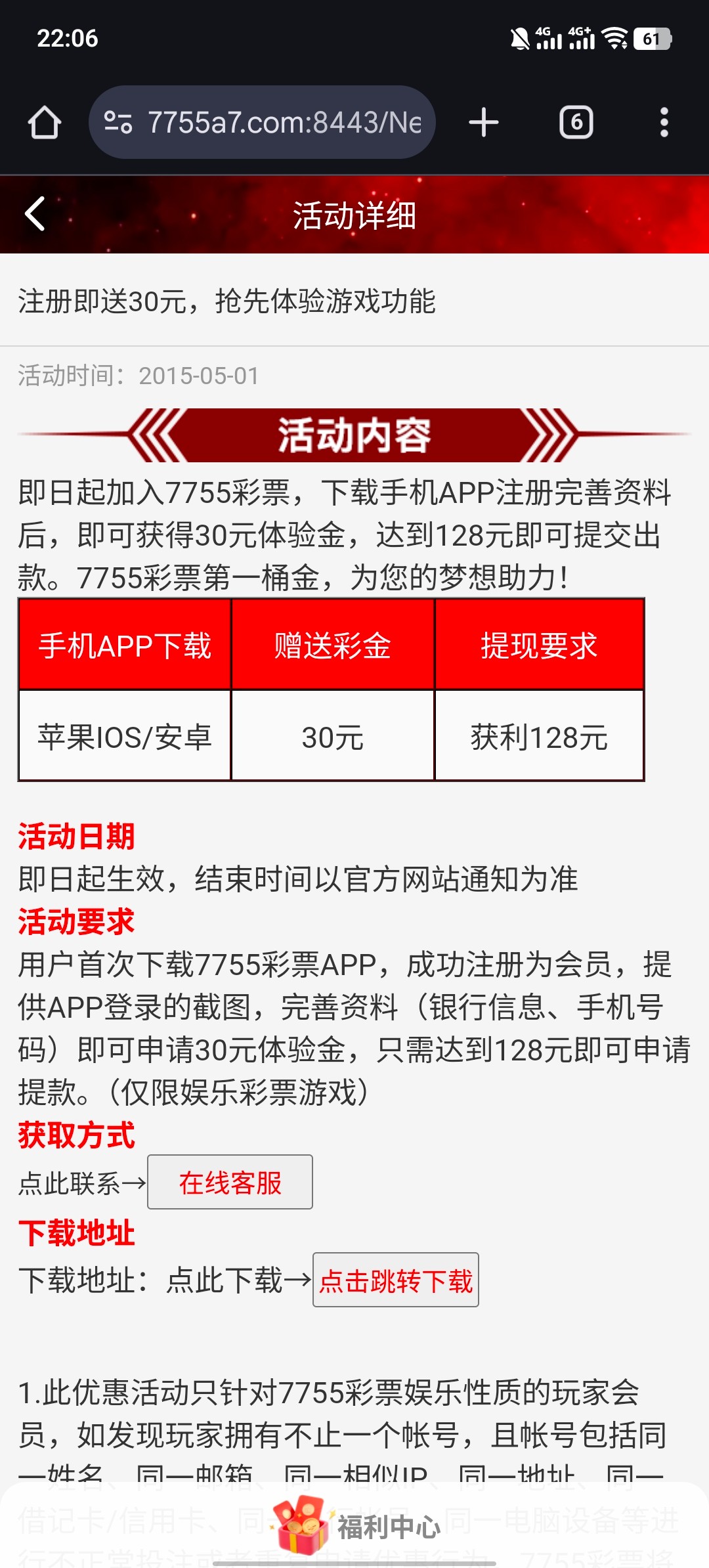
Task: Tap 点击跳转下载 to download app
Action: [x=396, y=1280]
